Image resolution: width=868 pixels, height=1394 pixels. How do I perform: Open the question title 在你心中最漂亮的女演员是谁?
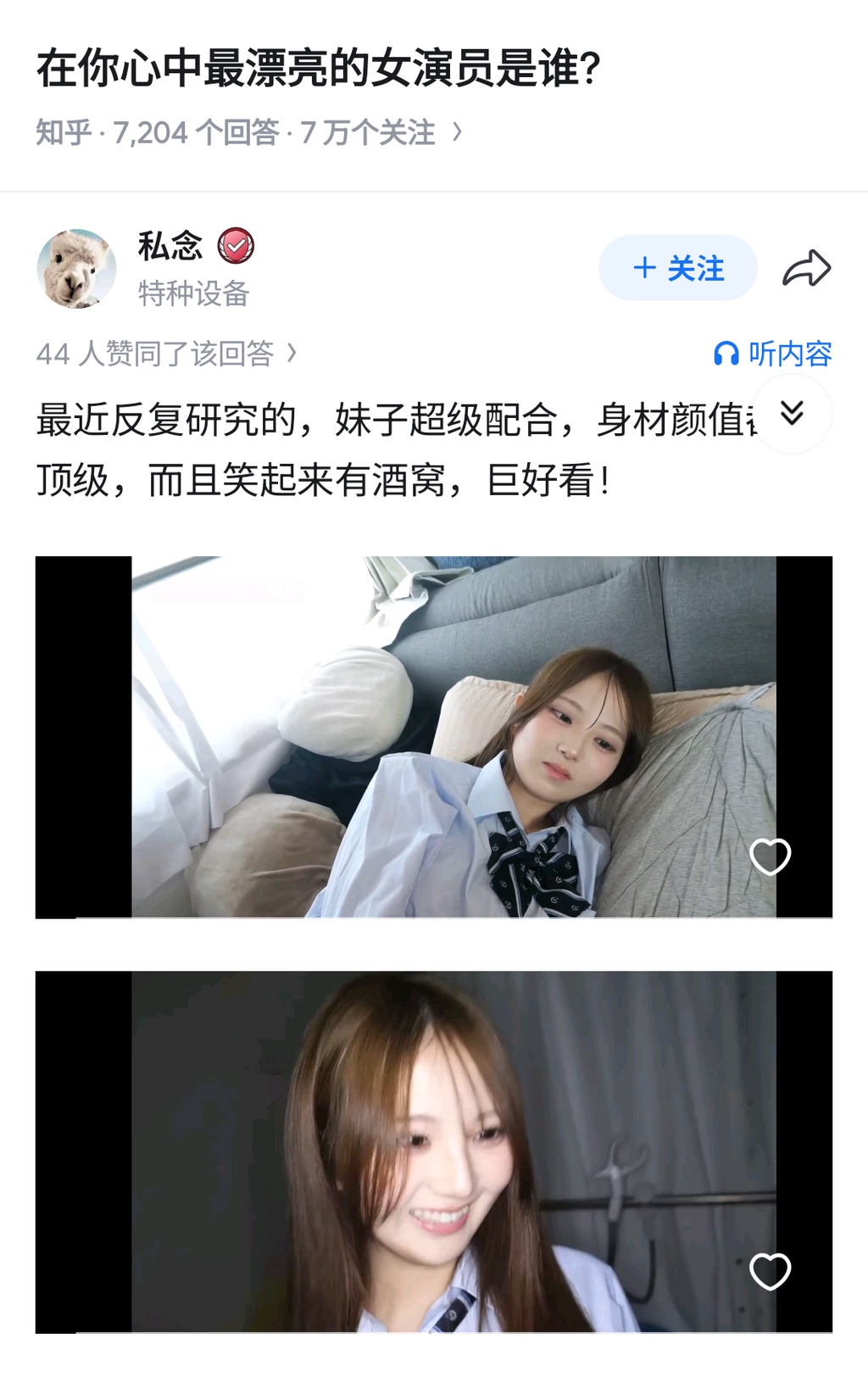point(318,69)
